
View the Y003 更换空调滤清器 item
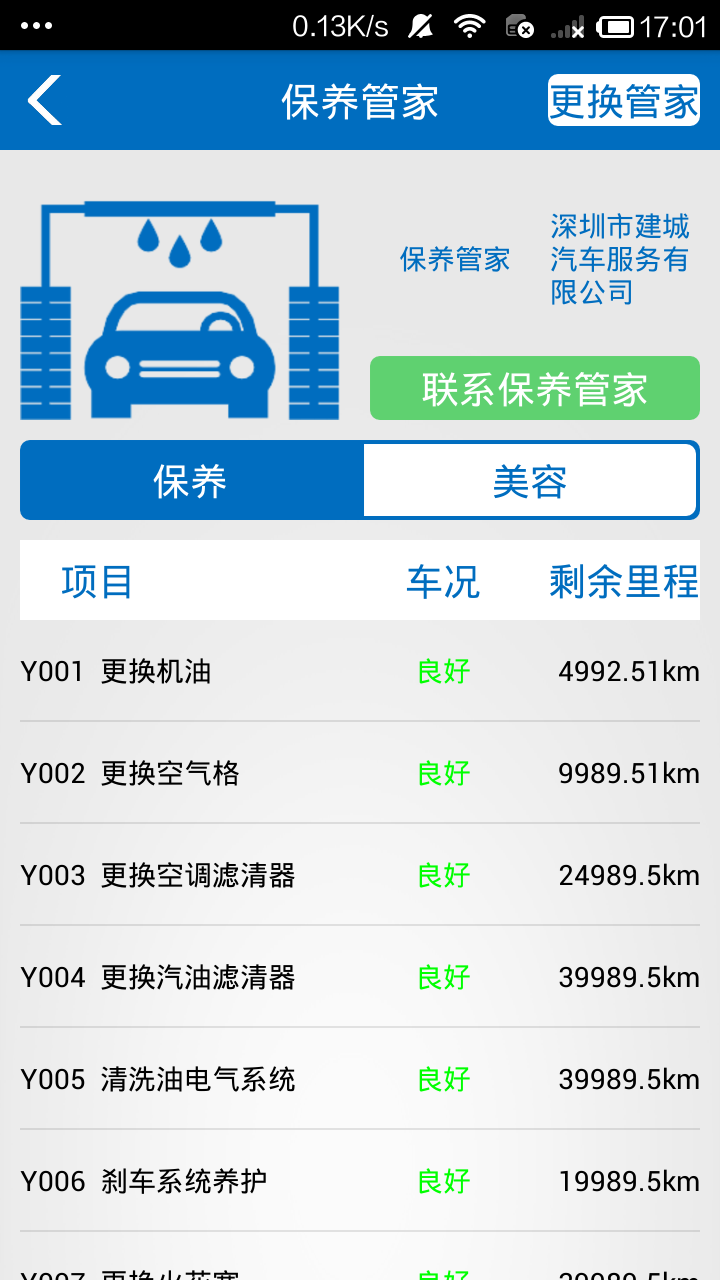tap(360, 875)
